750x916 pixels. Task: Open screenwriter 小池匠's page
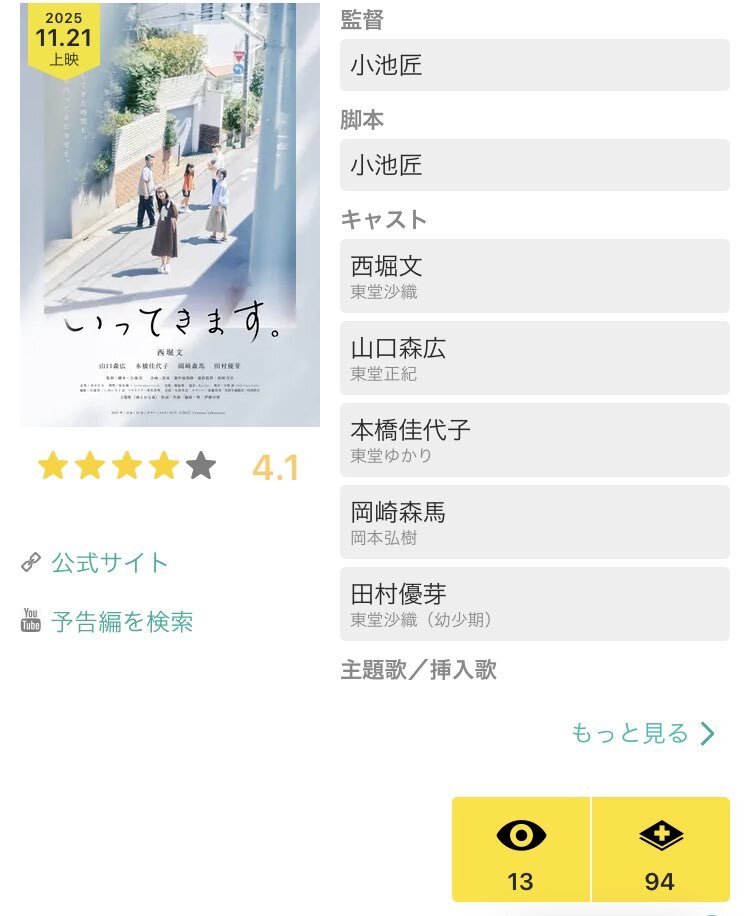pyautogui.click(x=534, y=165)
